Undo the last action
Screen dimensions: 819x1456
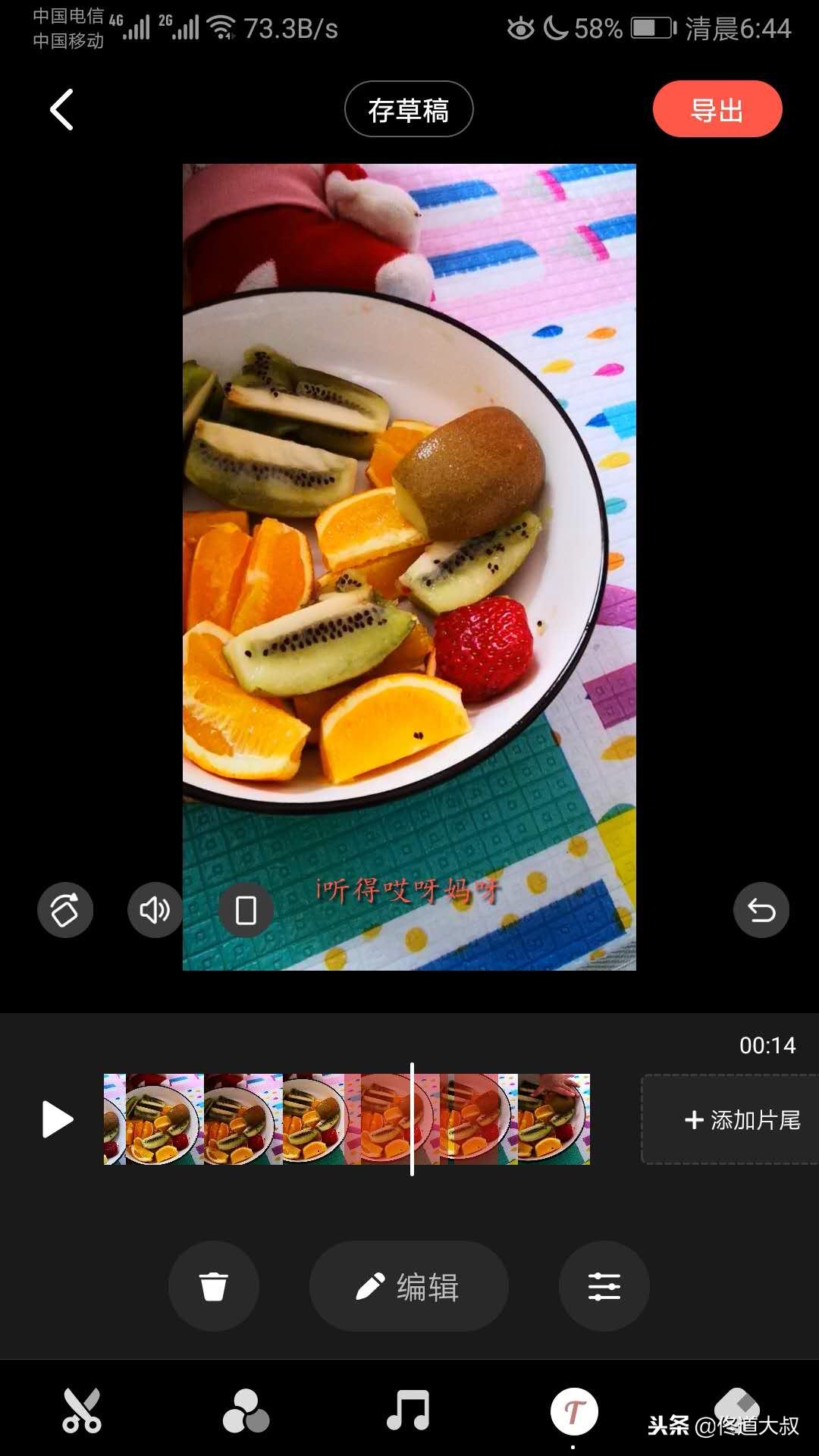coord(761,910)
